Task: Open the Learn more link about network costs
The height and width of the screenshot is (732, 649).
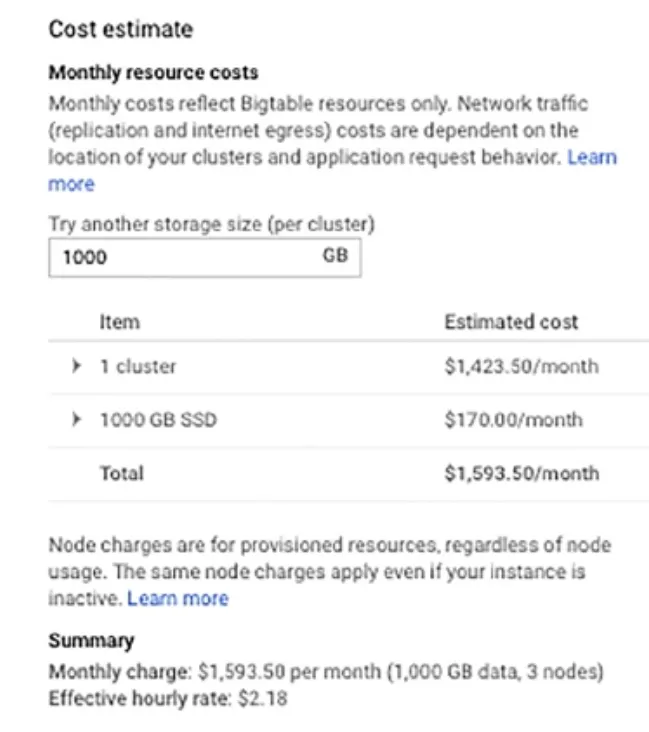Action: pos(591,157)
